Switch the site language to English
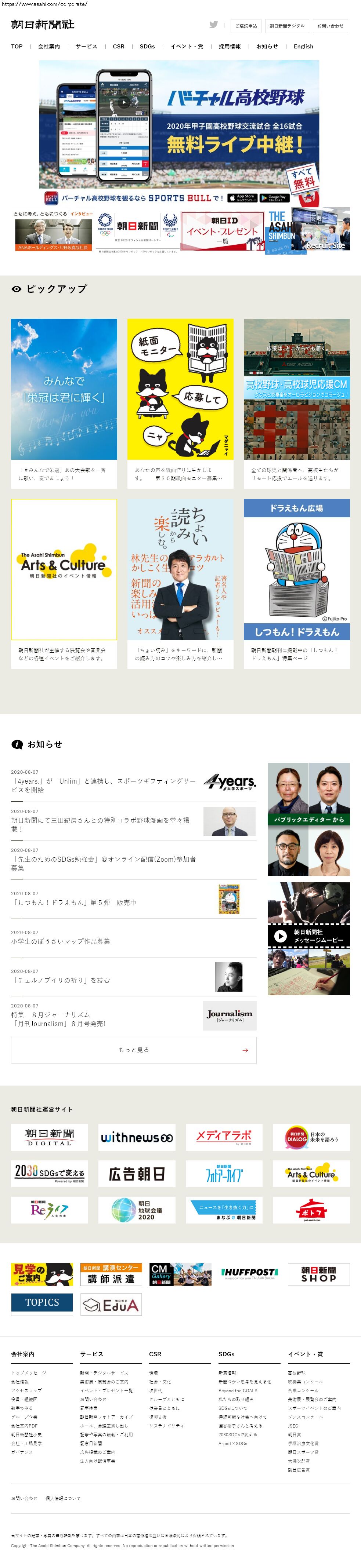Image resolution: width=361 pixels, height=1568 pixels. click(x=303, y=46)
